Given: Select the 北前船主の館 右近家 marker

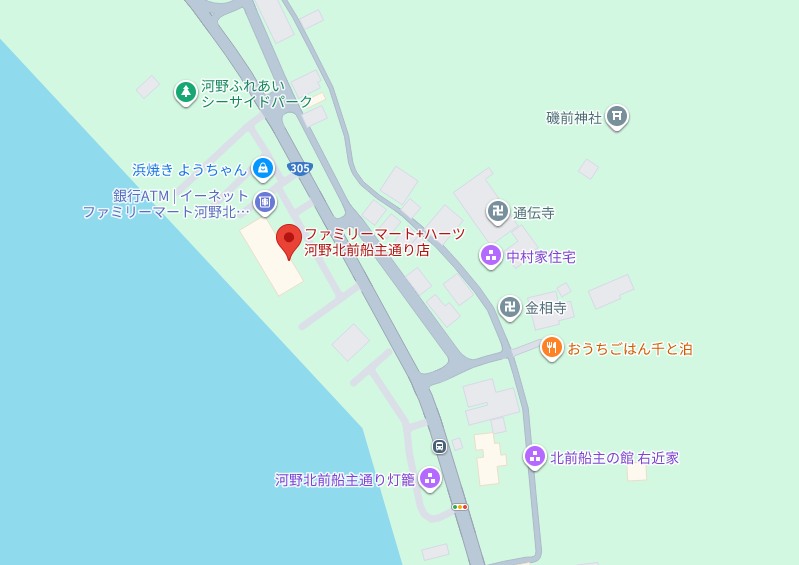Looking at the screenshot, I should click(x=535, y=457).
